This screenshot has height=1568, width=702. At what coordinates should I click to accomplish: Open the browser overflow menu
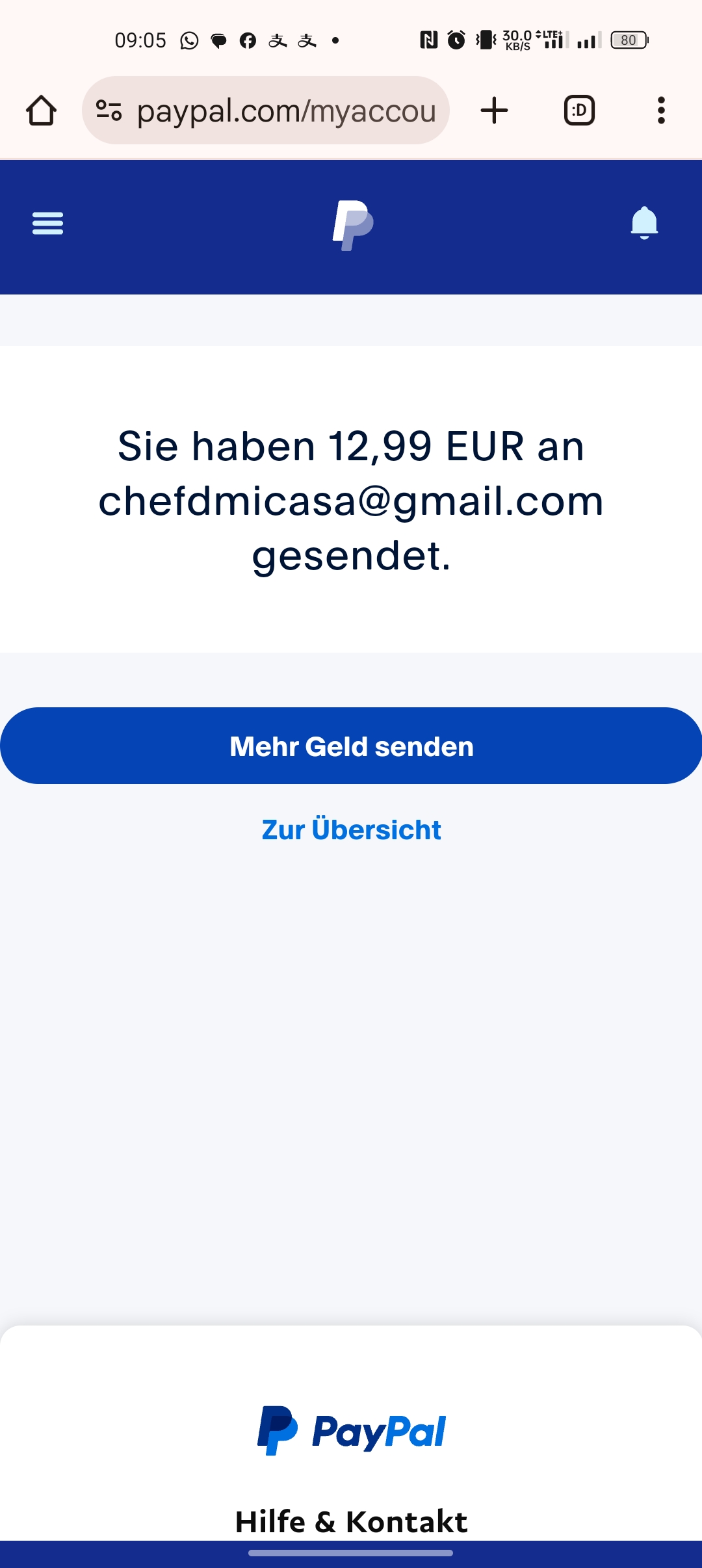pyautogui.click(x=661, y=111)
